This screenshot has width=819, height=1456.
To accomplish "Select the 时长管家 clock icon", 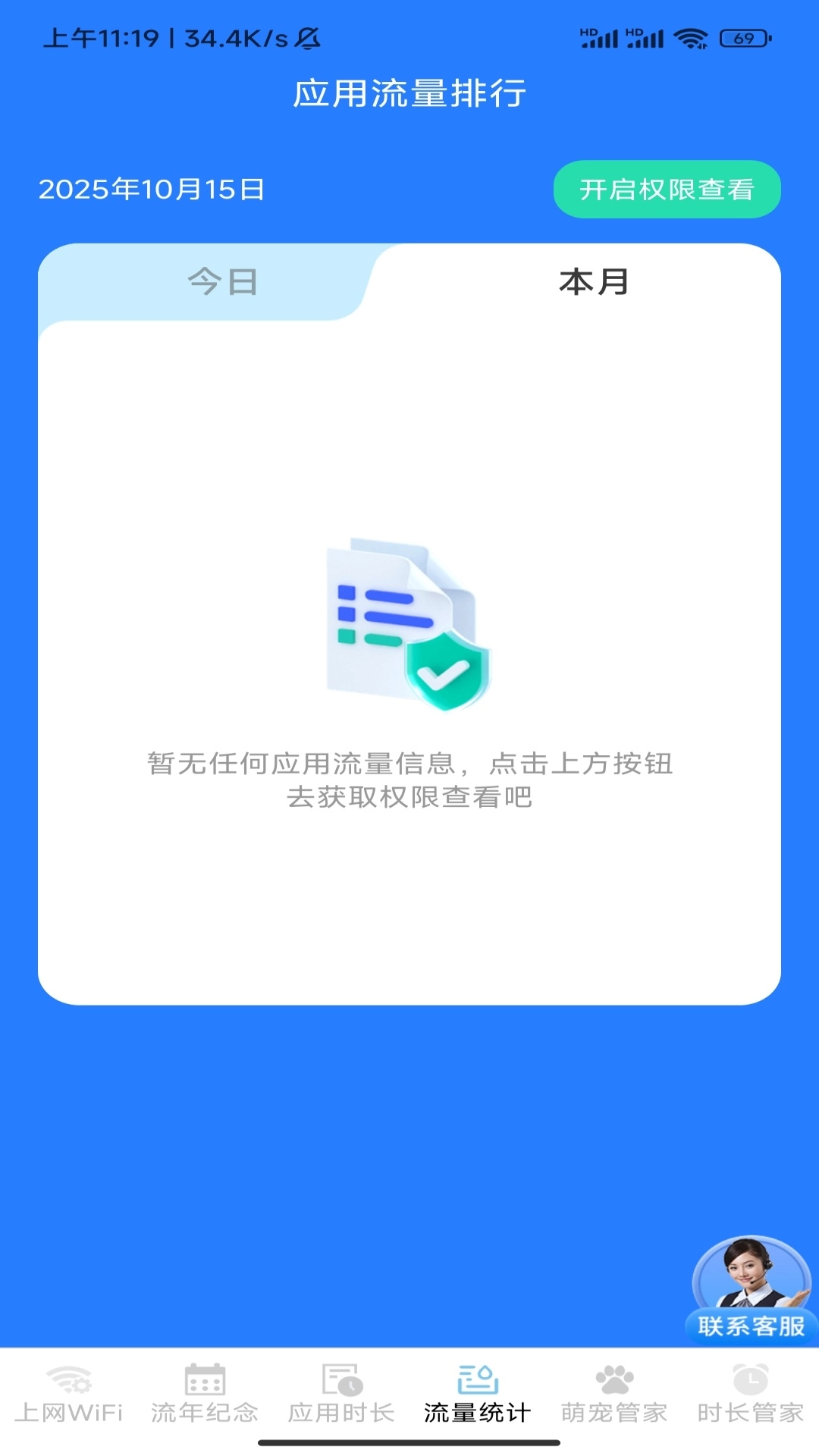I will (751, 1380).
